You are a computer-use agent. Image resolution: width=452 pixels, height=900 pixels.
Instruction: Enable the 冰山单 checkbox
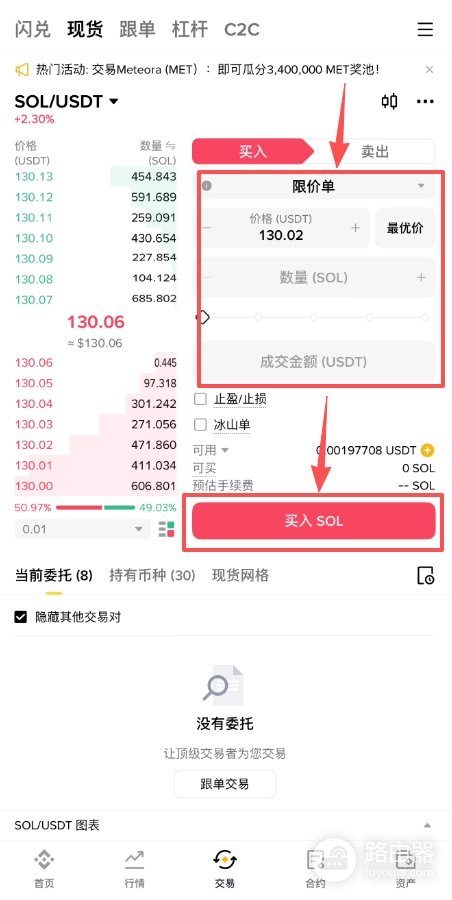(200, 425)
